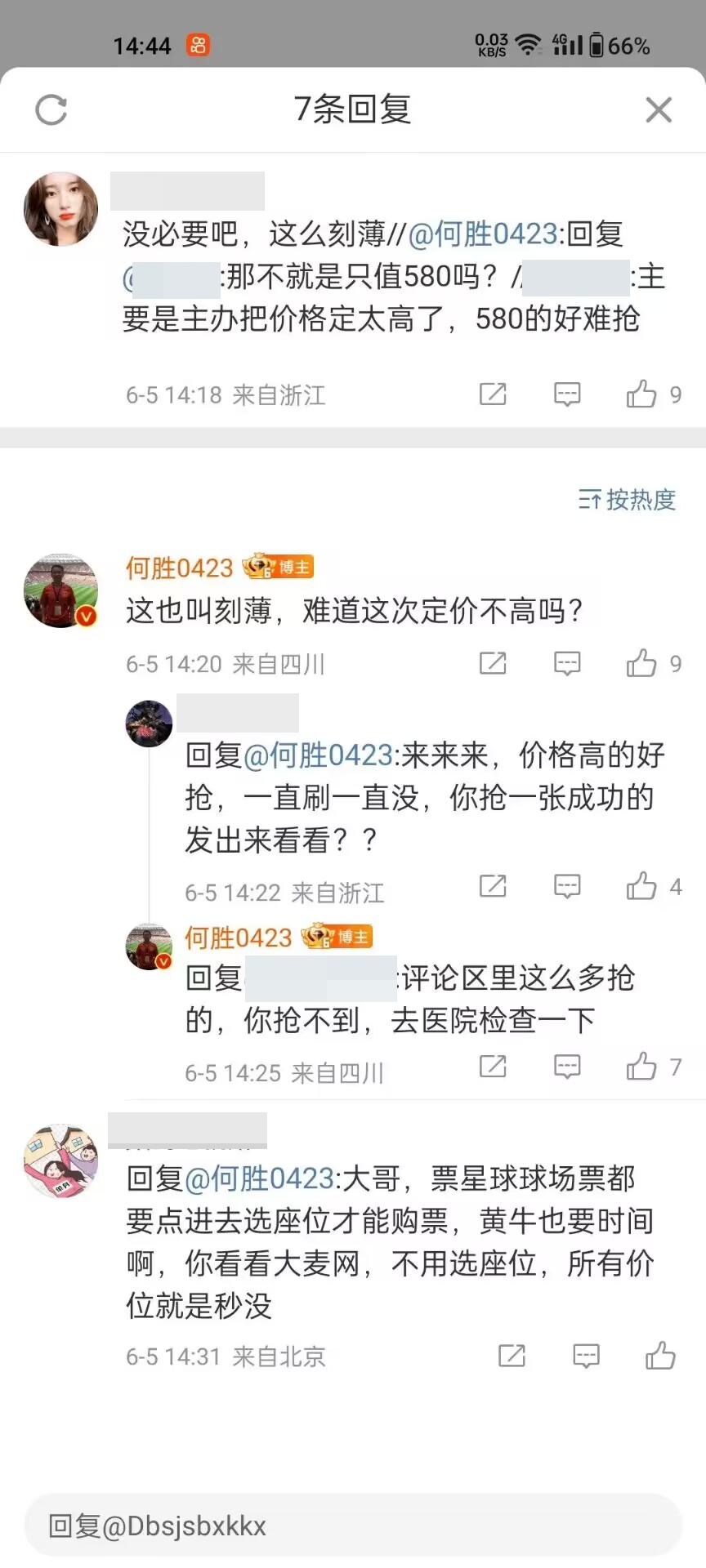706x1568 pixels.
Task: Close the 7条回复 panel
Action: pyautogui.click(x=658, y=109)
